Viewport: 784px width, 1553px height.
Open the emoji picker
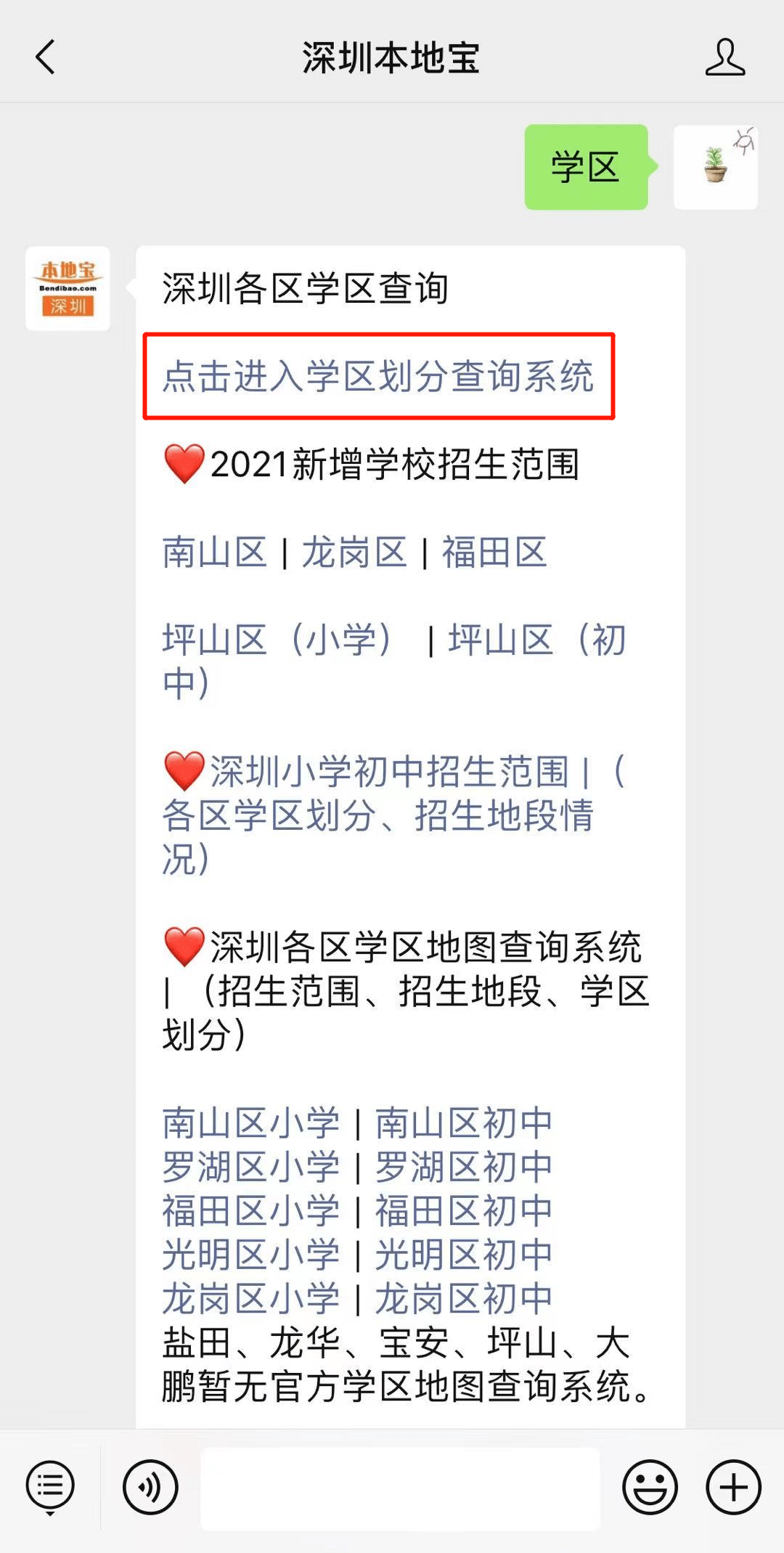point(650,1486)
